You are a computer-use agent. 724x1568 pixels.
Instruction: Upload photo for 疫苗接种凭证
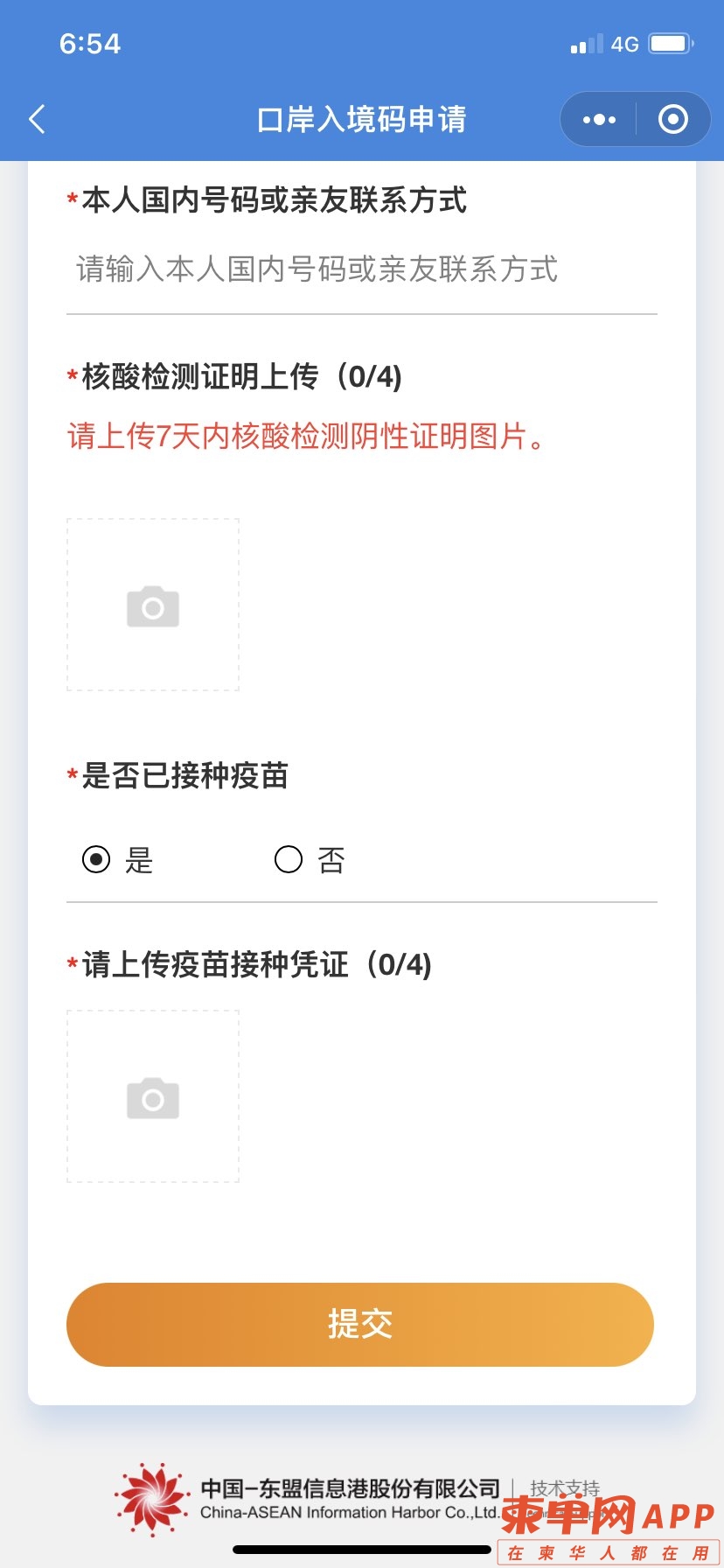[153, 1097]
